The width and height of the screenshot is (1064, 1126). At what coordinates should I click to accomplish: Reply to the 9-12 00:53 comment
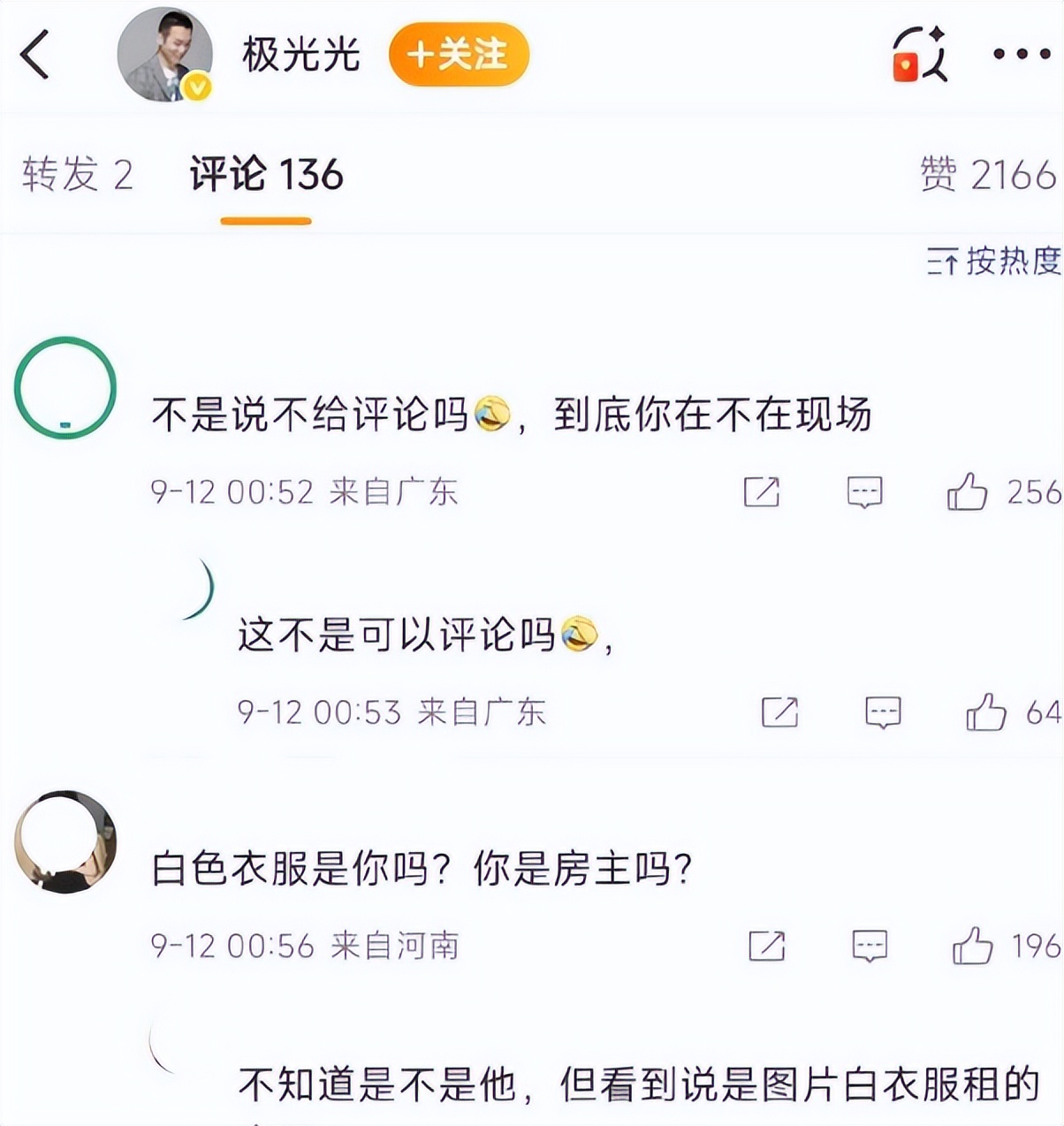[883, 711]
